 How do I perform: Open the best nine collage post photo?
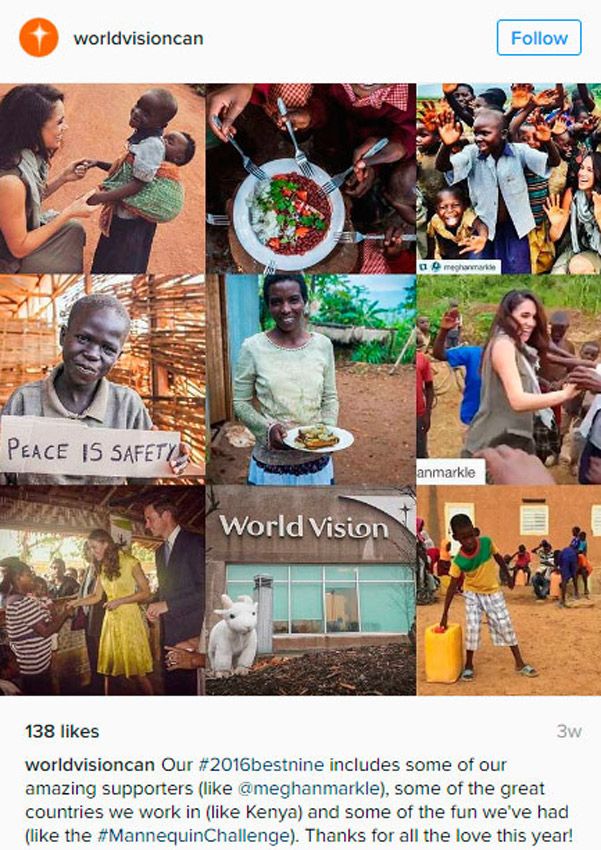pyautogui.click(x=300, y=390)
